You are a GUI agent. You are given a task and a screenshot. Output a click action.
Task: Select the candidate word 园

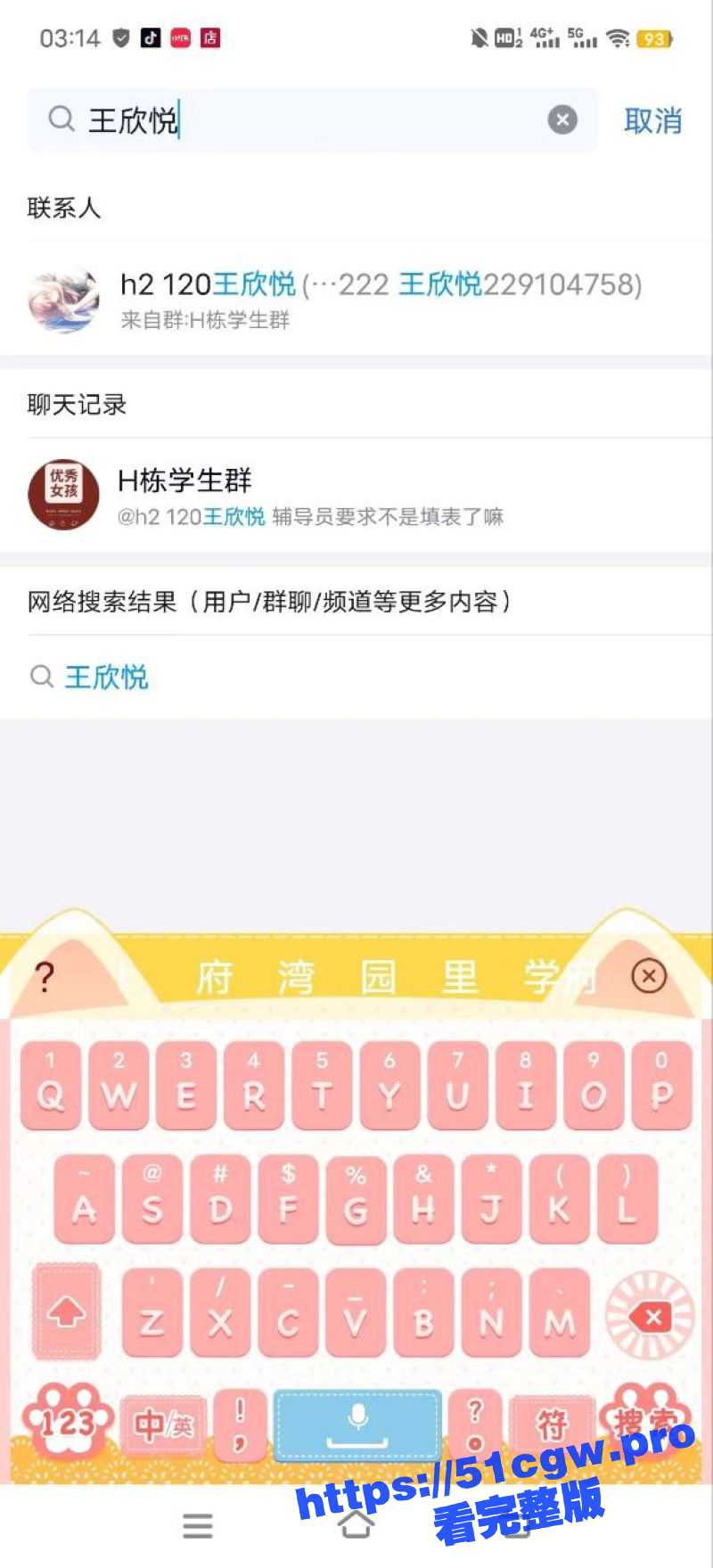[378, 977]
